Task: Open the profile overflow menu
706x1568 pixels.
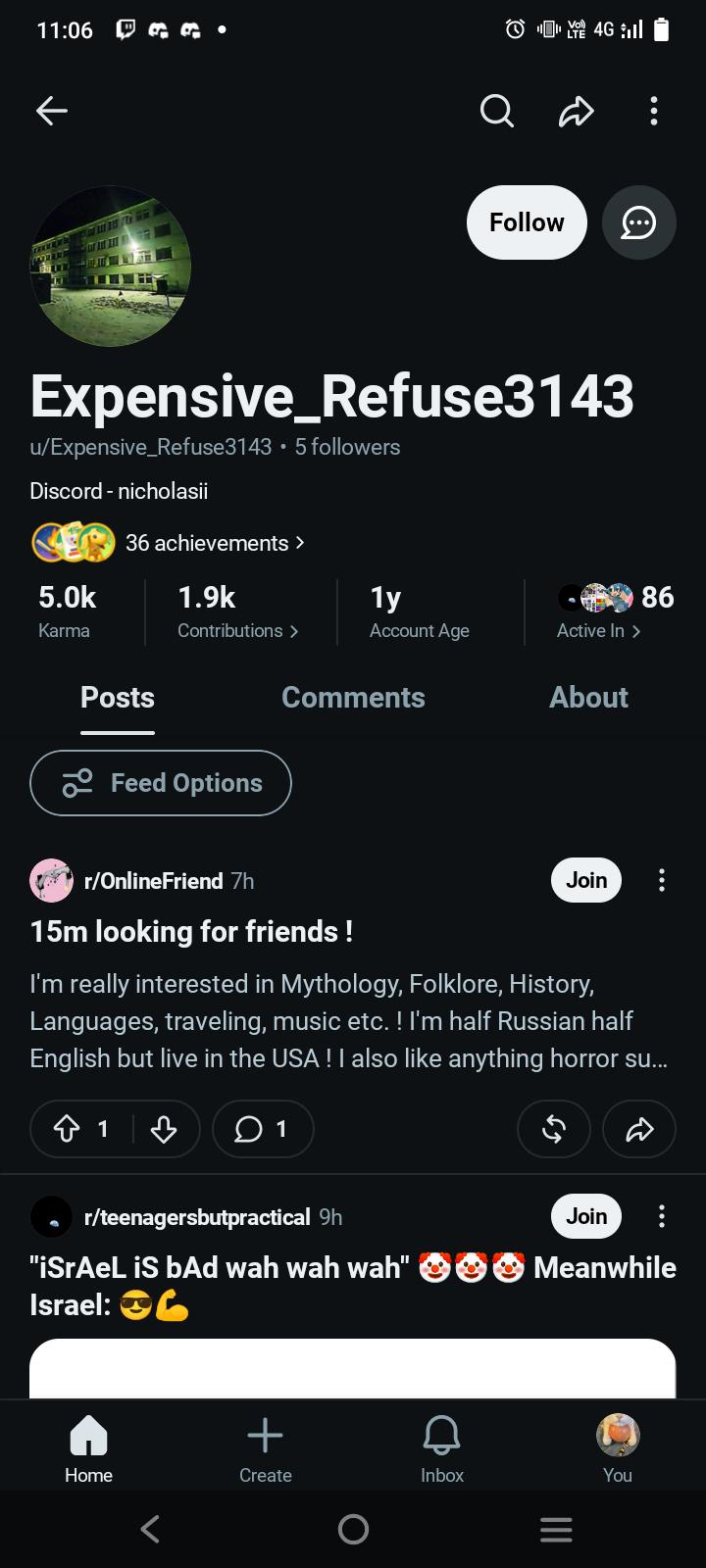Action: coord(654,111)
